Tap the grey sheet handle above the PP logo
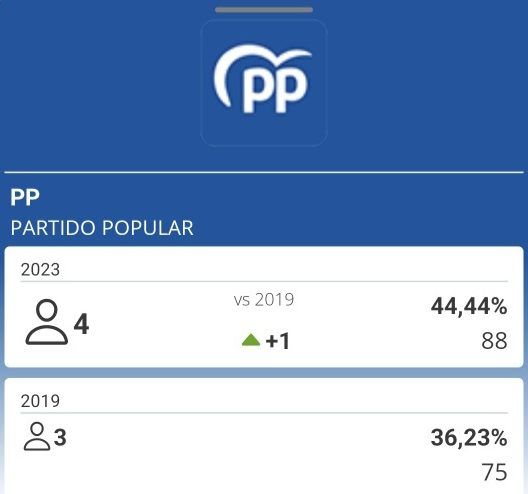This screenshot has width=528, height=494. pyautogui.click(x=264, y=10)
